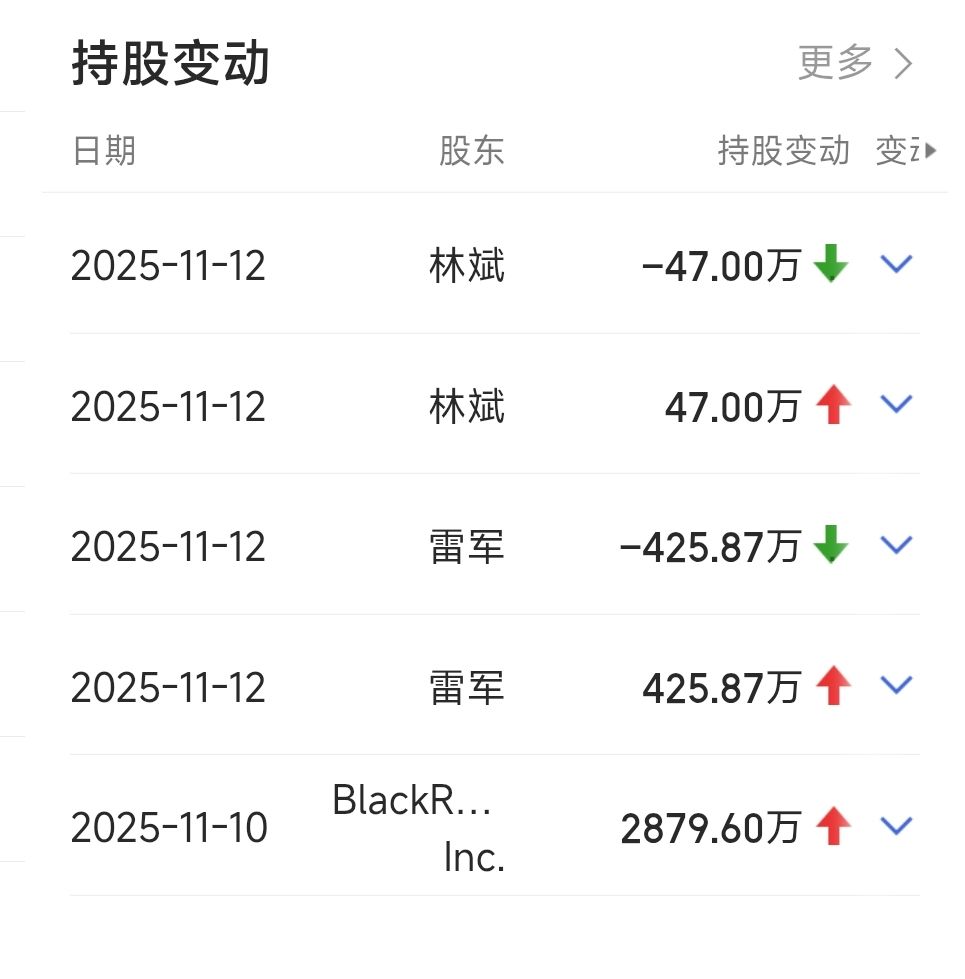Expand the 雷军 425.87万 increase row

(896, 686)
